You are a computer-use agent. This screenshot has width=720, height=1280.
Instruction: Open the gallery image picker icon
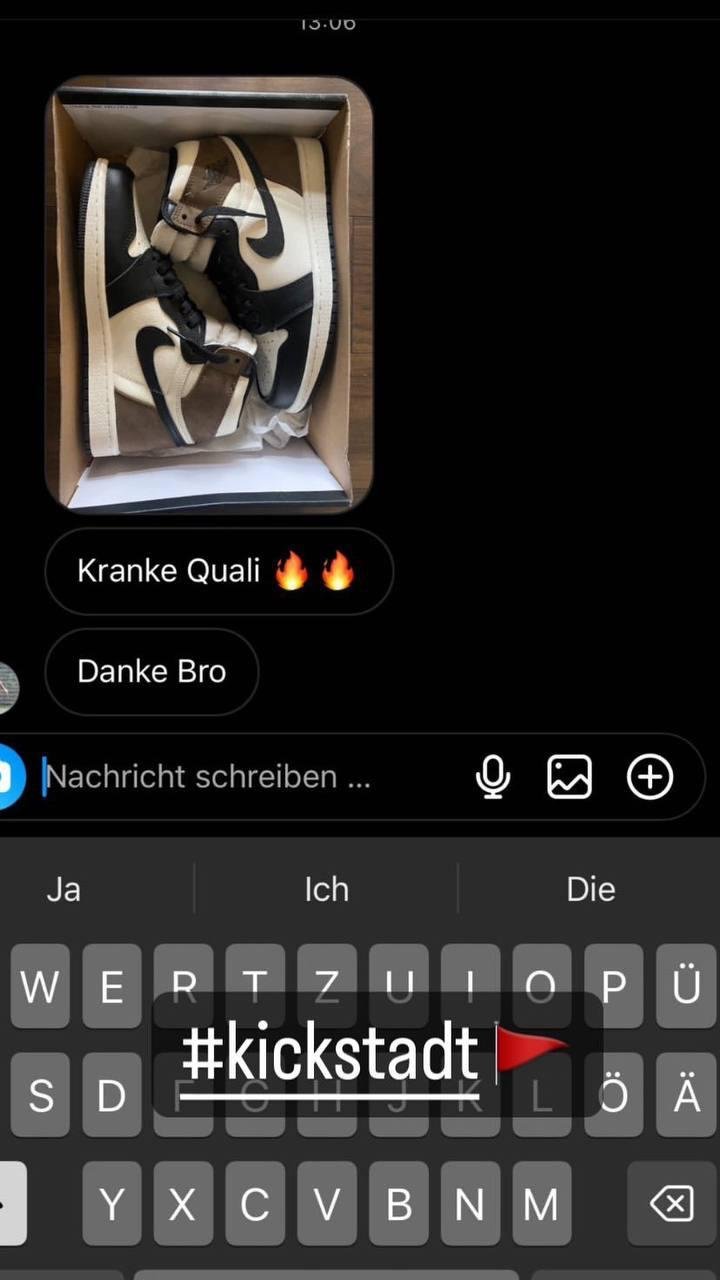(x=569, y=777)
